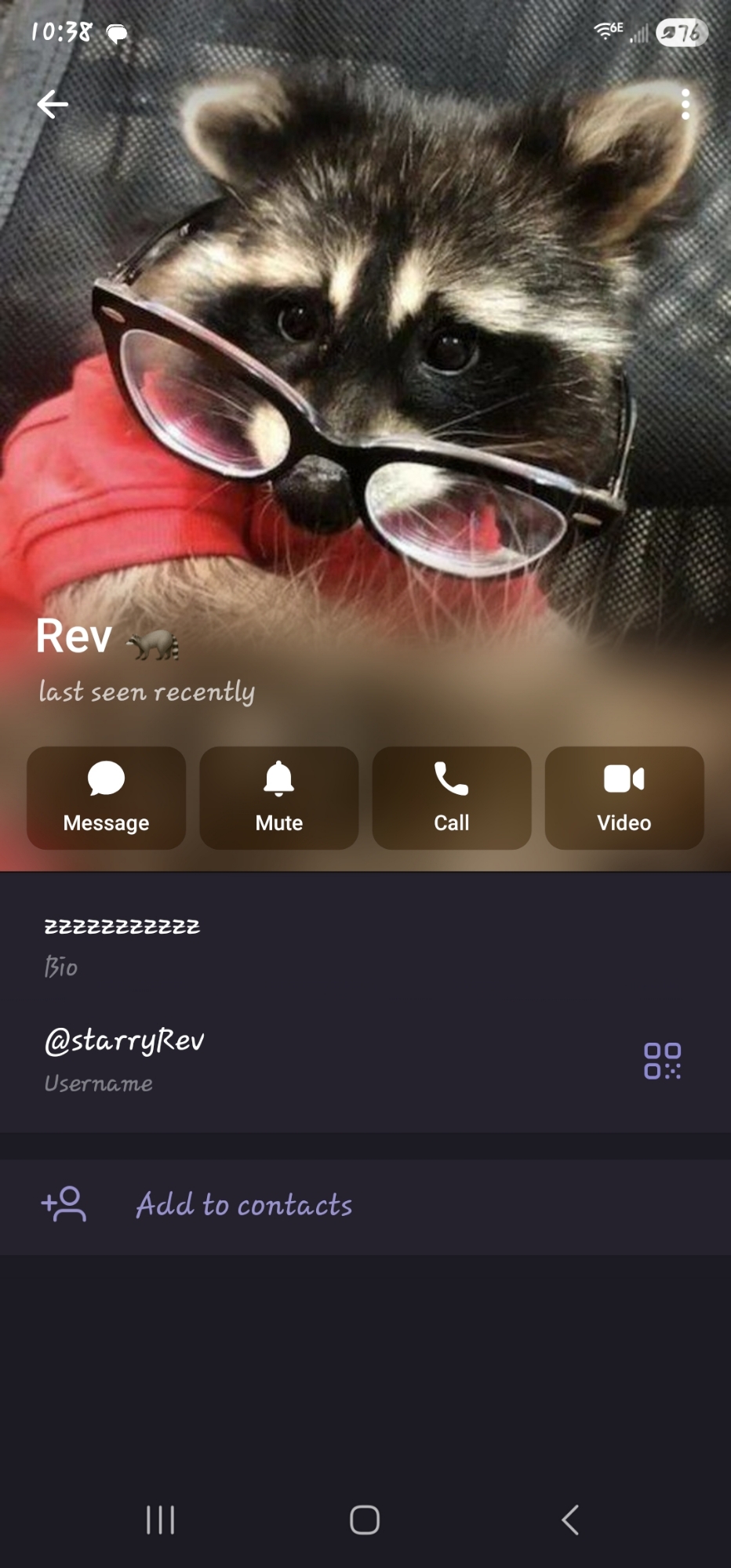This screenshot has height=1568, width=731.
Task: Go to the home screen
Action: [365, 1520]
